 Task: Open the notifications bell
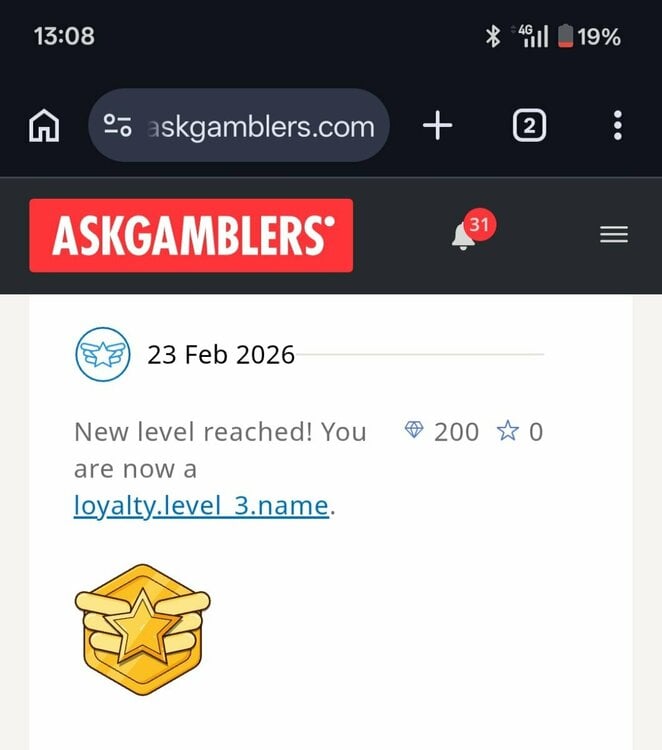click(x=465, y=236)
